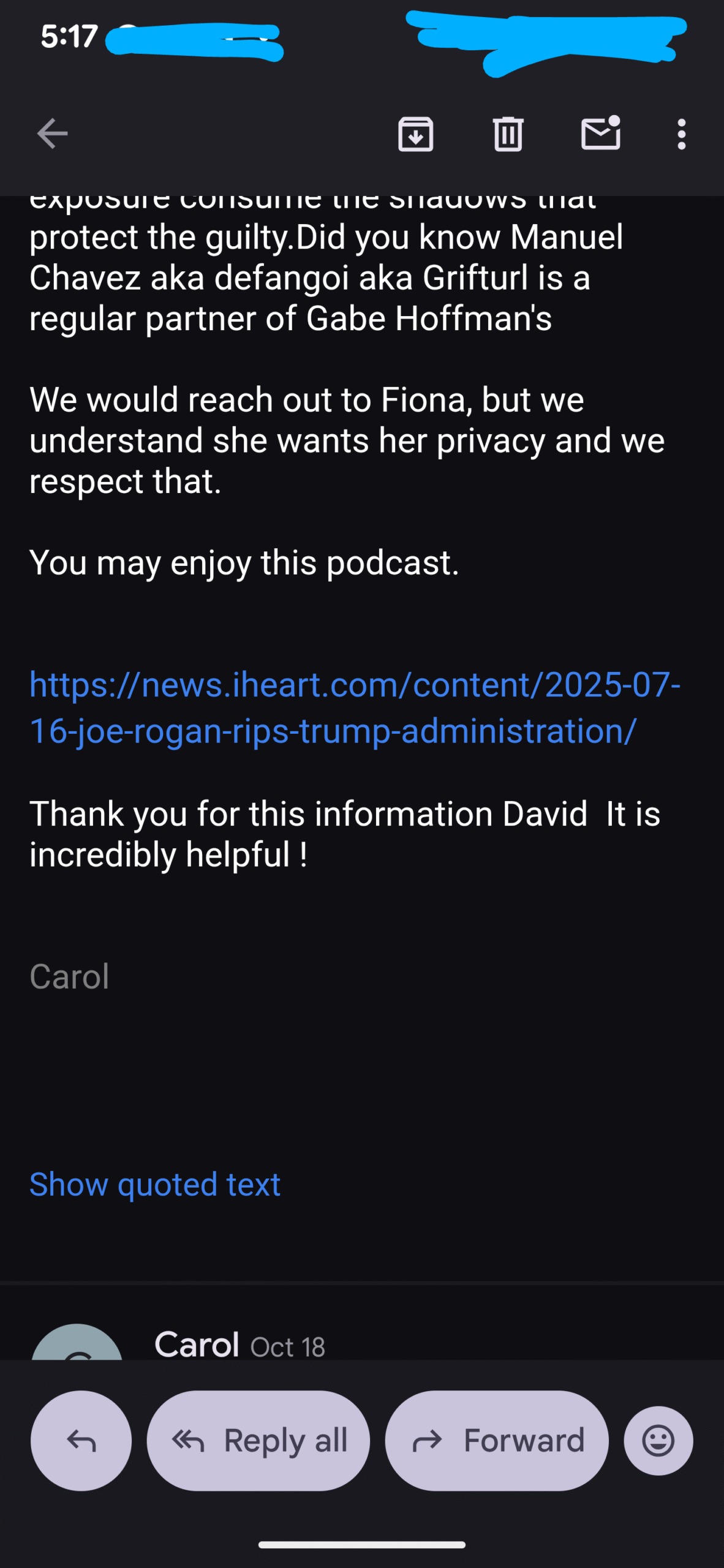Viewport: 724px width, 1568px height.
Task: Expand Show quoted text
Action: (155, 1183)
